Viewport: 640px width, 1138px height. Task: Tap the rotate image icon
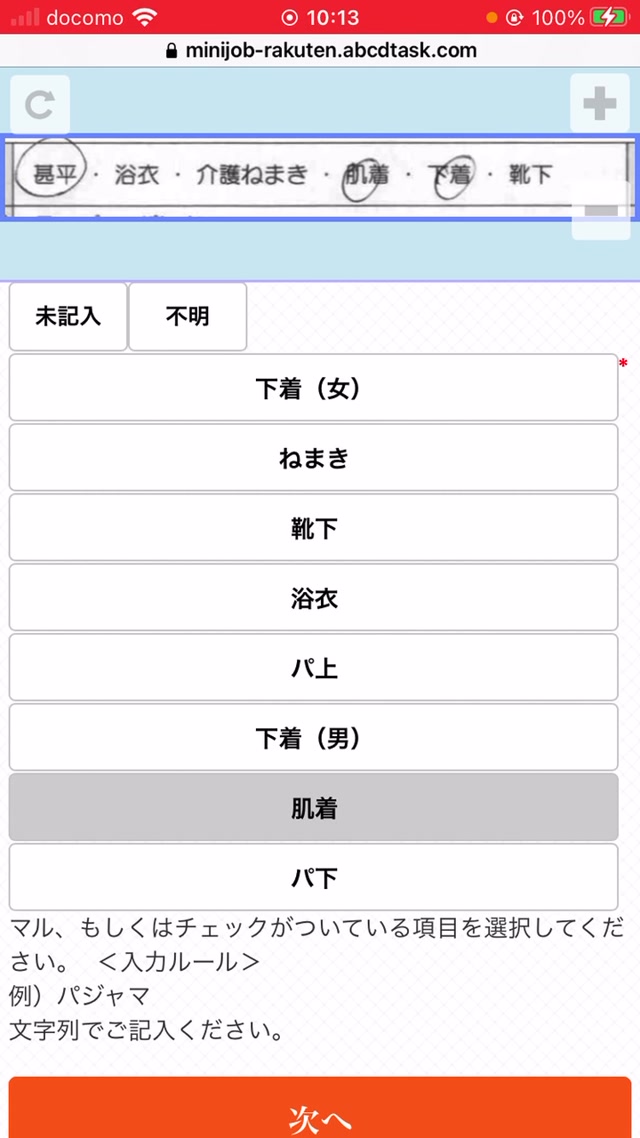tap(40, 105)
